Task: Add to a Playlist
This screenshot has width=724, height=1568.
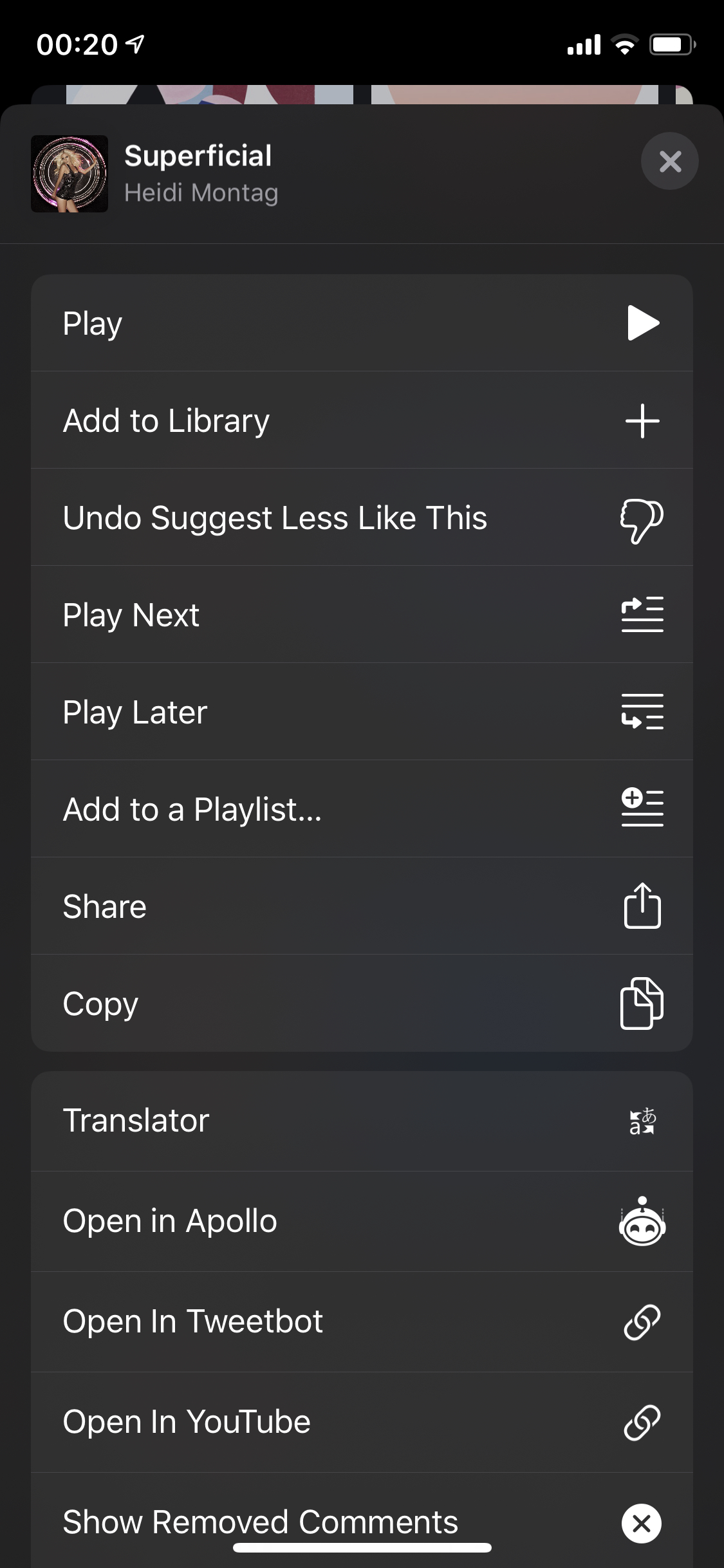Action: pyautogui.click(x=362, y=809)
